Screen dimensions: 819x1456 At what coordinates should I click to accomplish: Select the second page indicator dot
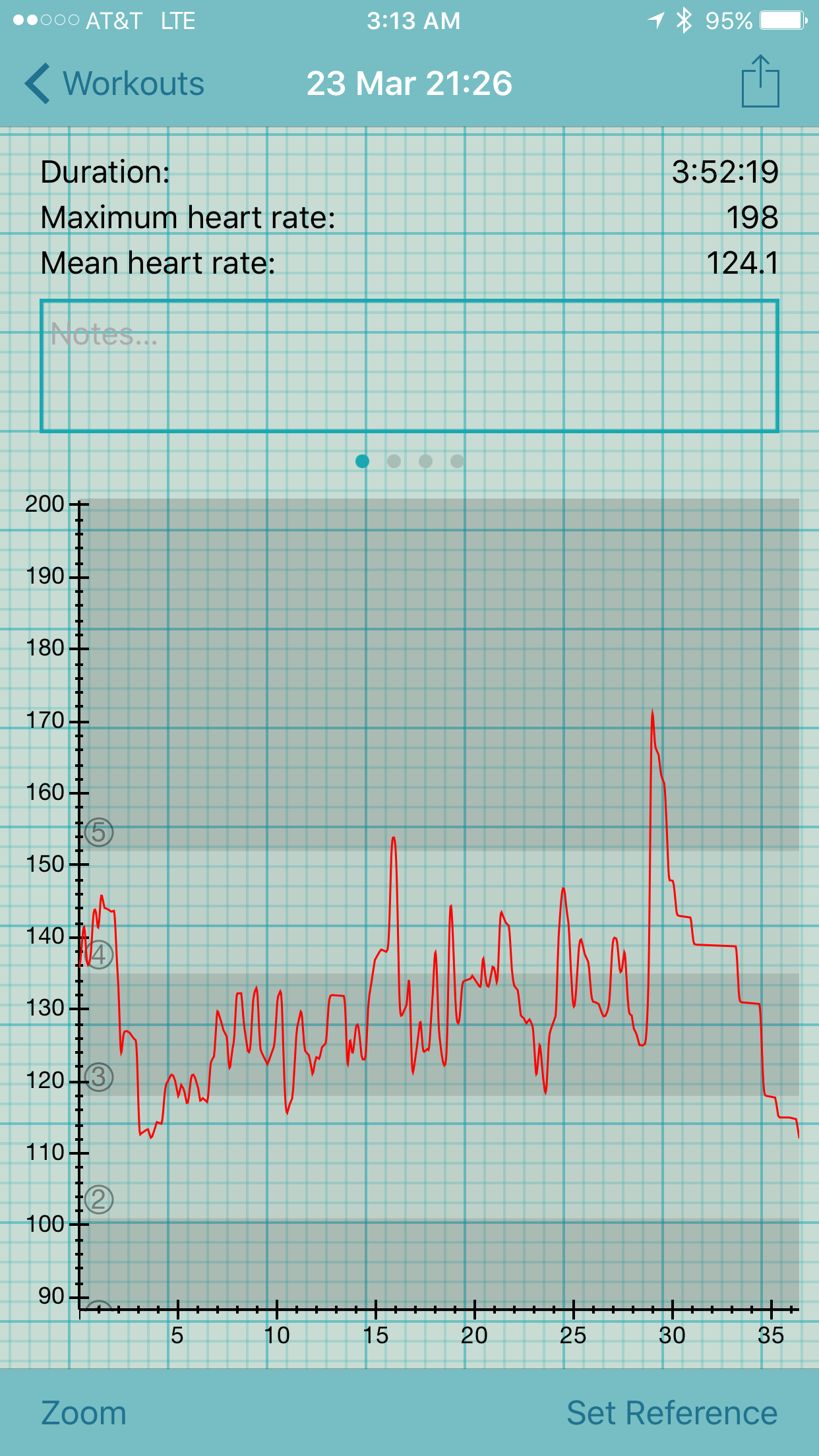click(394, 461)
